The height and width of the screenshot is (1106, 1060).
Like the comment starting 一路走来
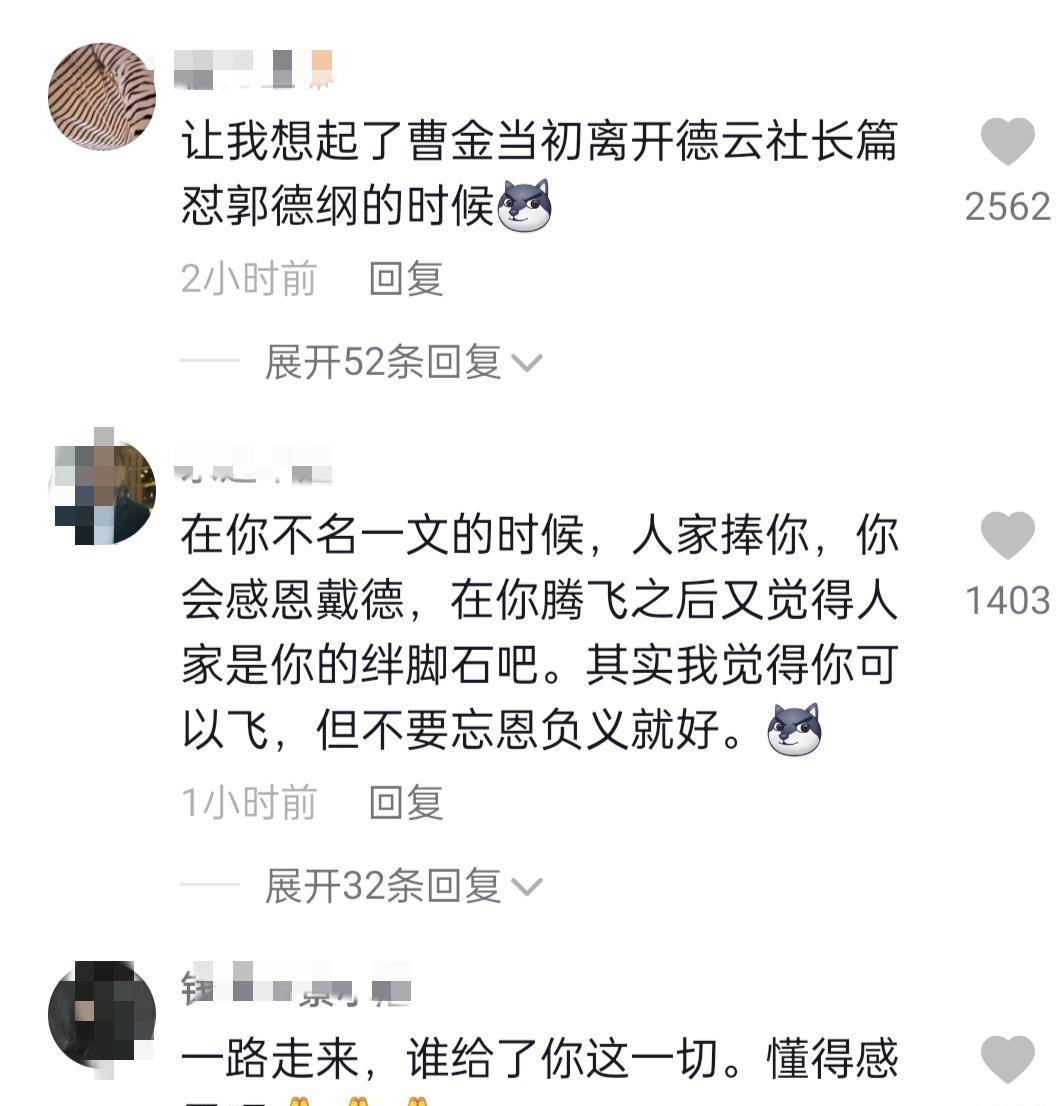(x=1006, y=1060)
